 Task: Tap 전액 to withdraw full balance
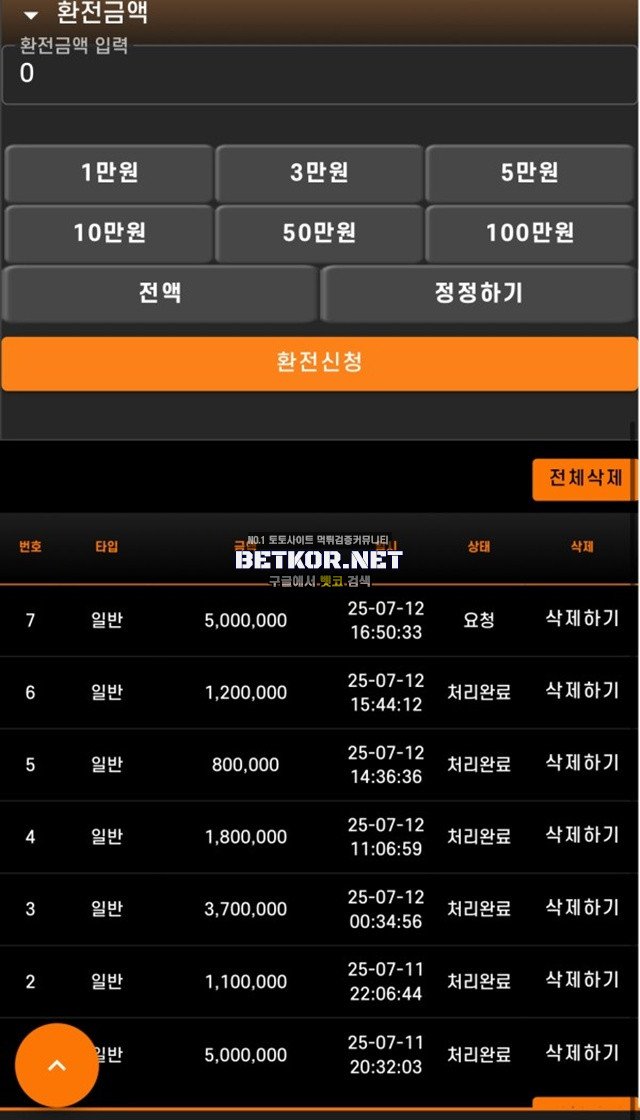click(160, 293)
